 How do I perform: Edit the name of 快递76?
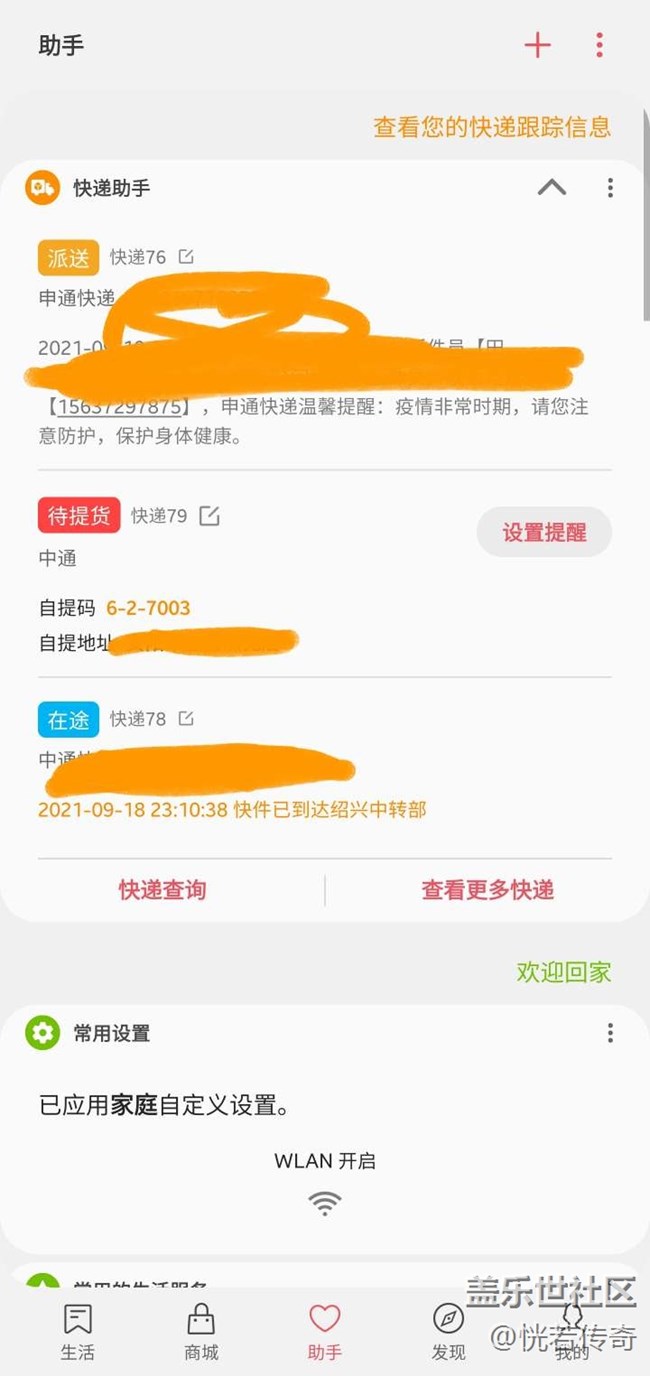pyautogui.click(x=186, y=257)
